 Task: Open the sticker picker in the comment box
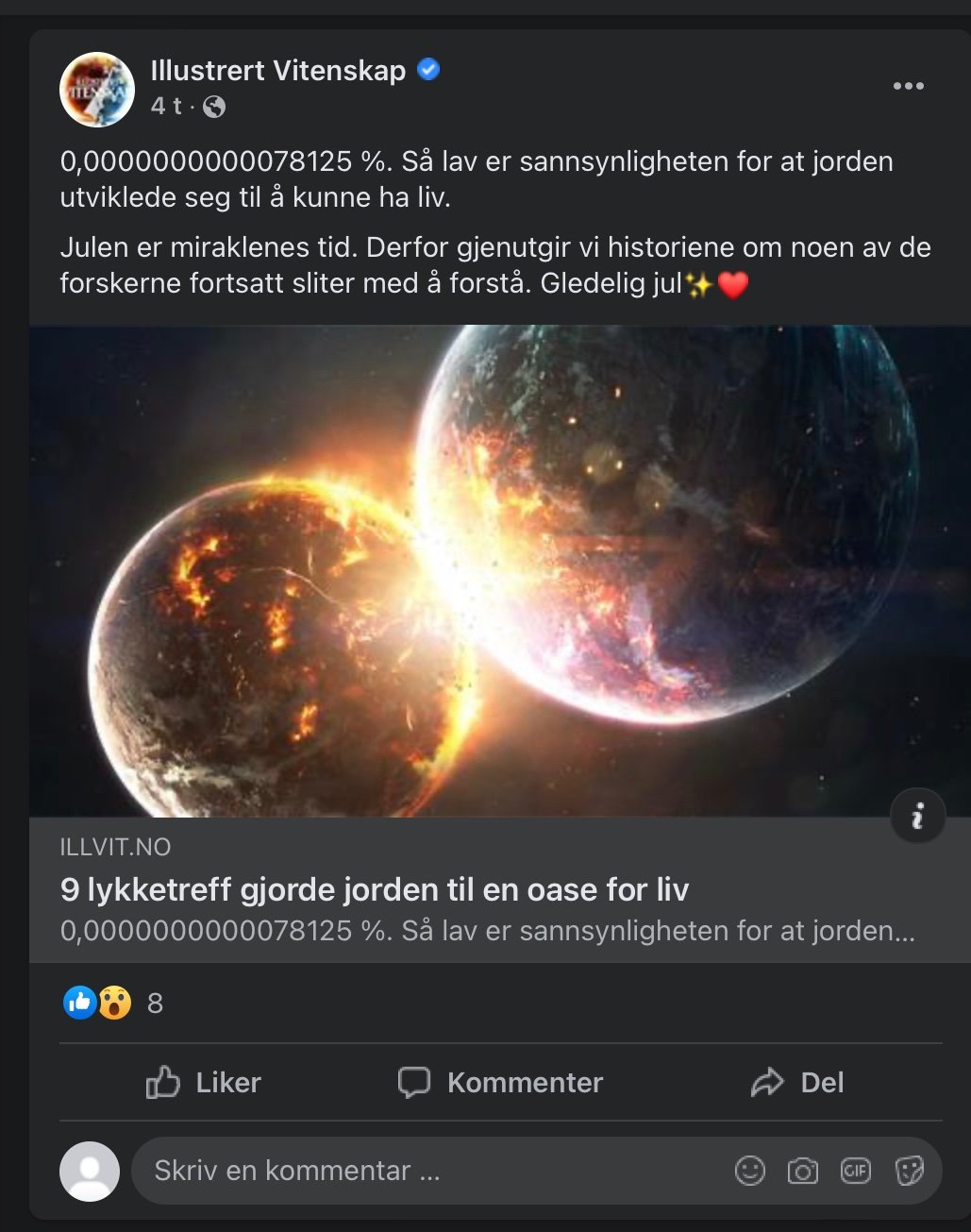[909, 1172]
